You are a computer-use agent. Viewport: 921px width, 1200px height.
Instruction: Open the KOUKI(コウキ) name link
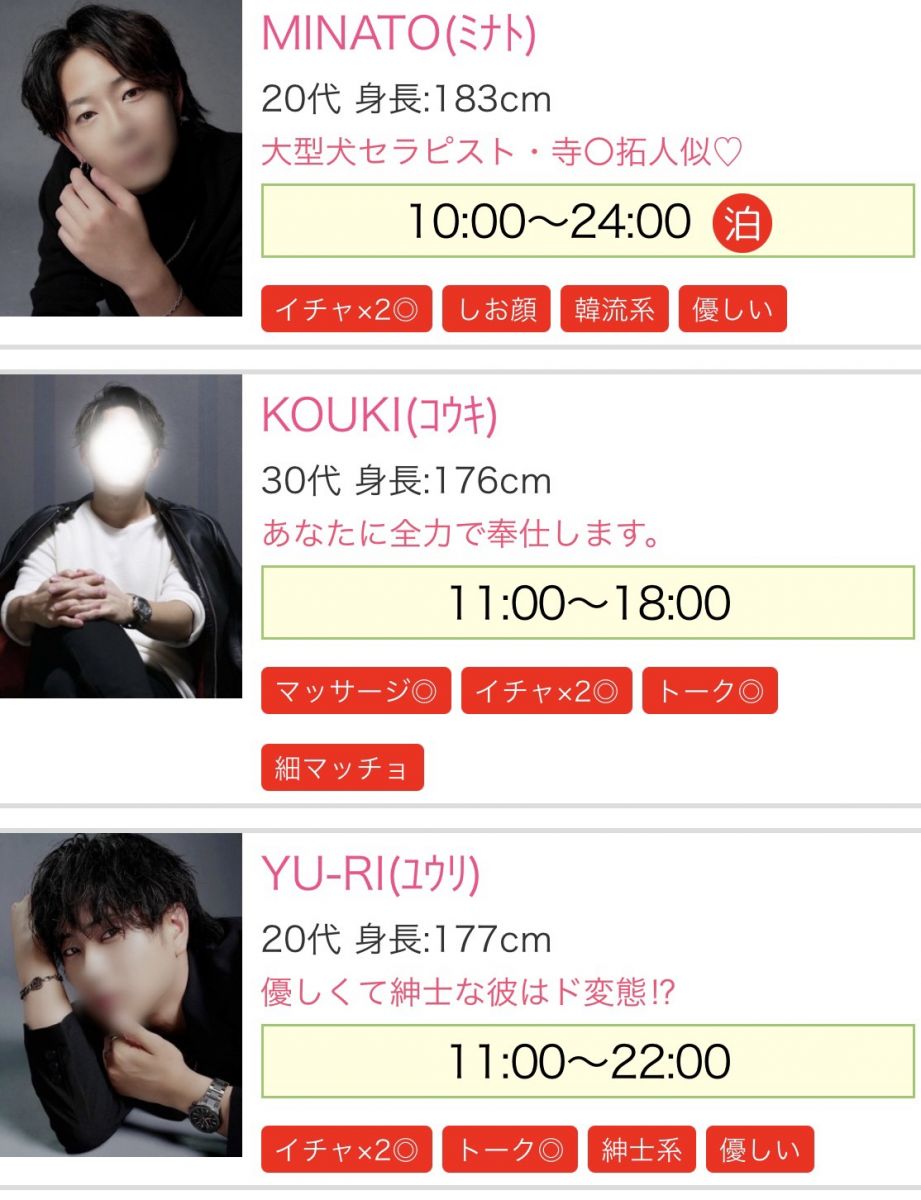tap(379, 416)
